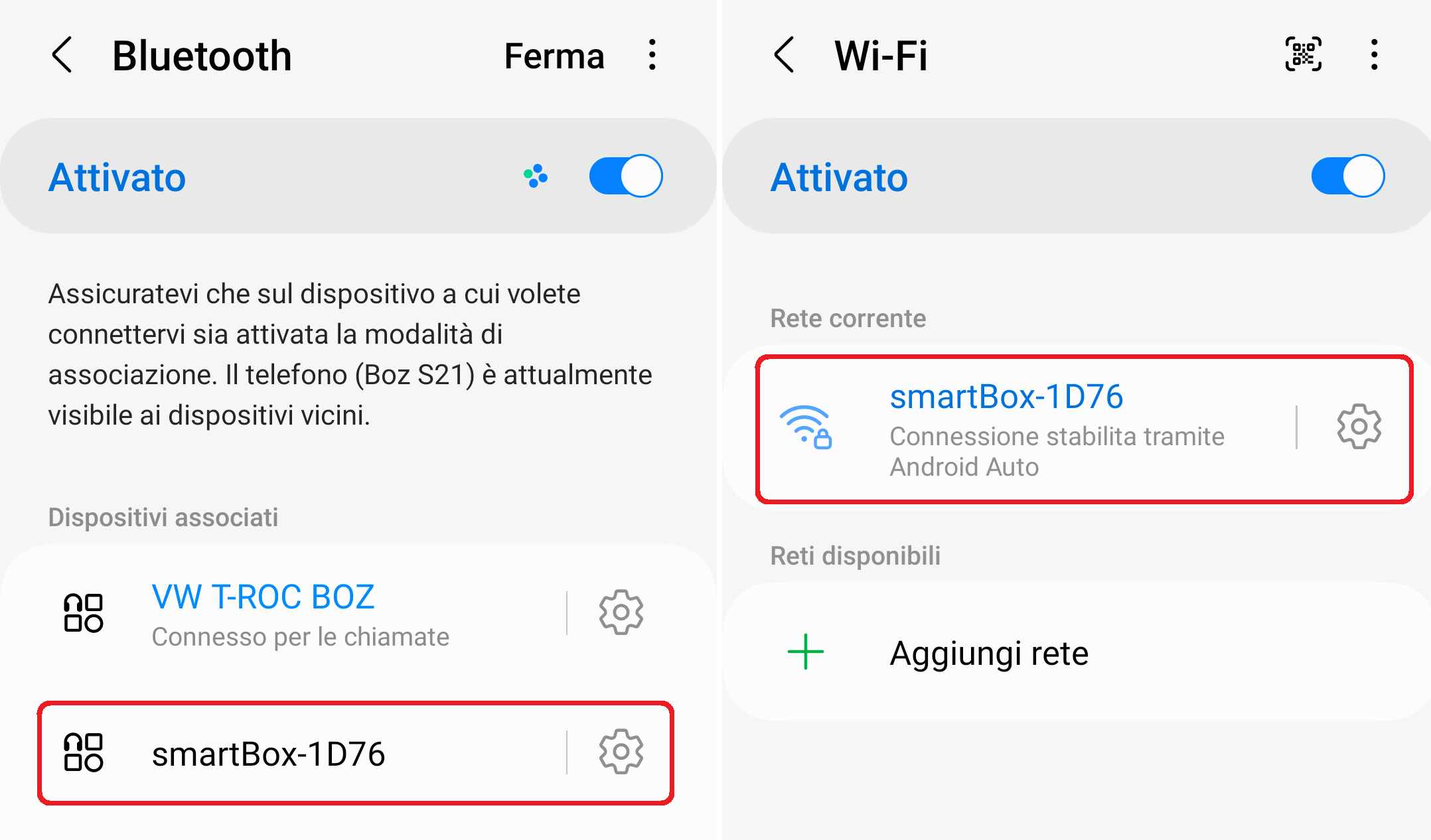Open the Wi-Fi QR code scanner
The image size is (1431, 840).
(1303, 54)
